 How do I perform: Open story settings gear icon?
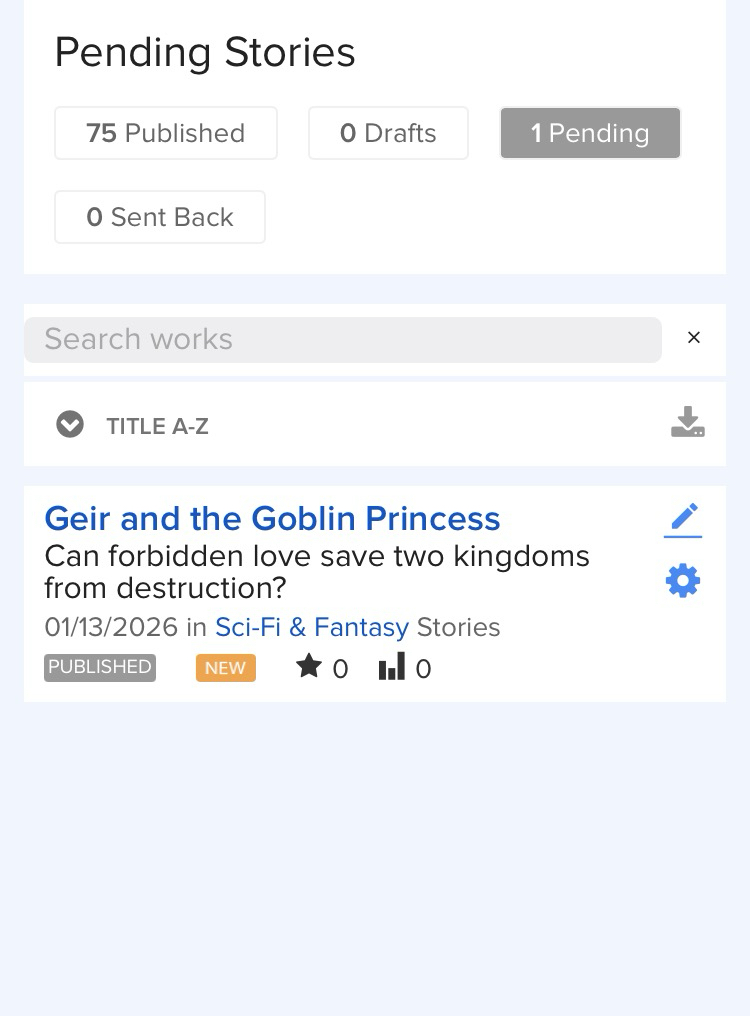683,581
